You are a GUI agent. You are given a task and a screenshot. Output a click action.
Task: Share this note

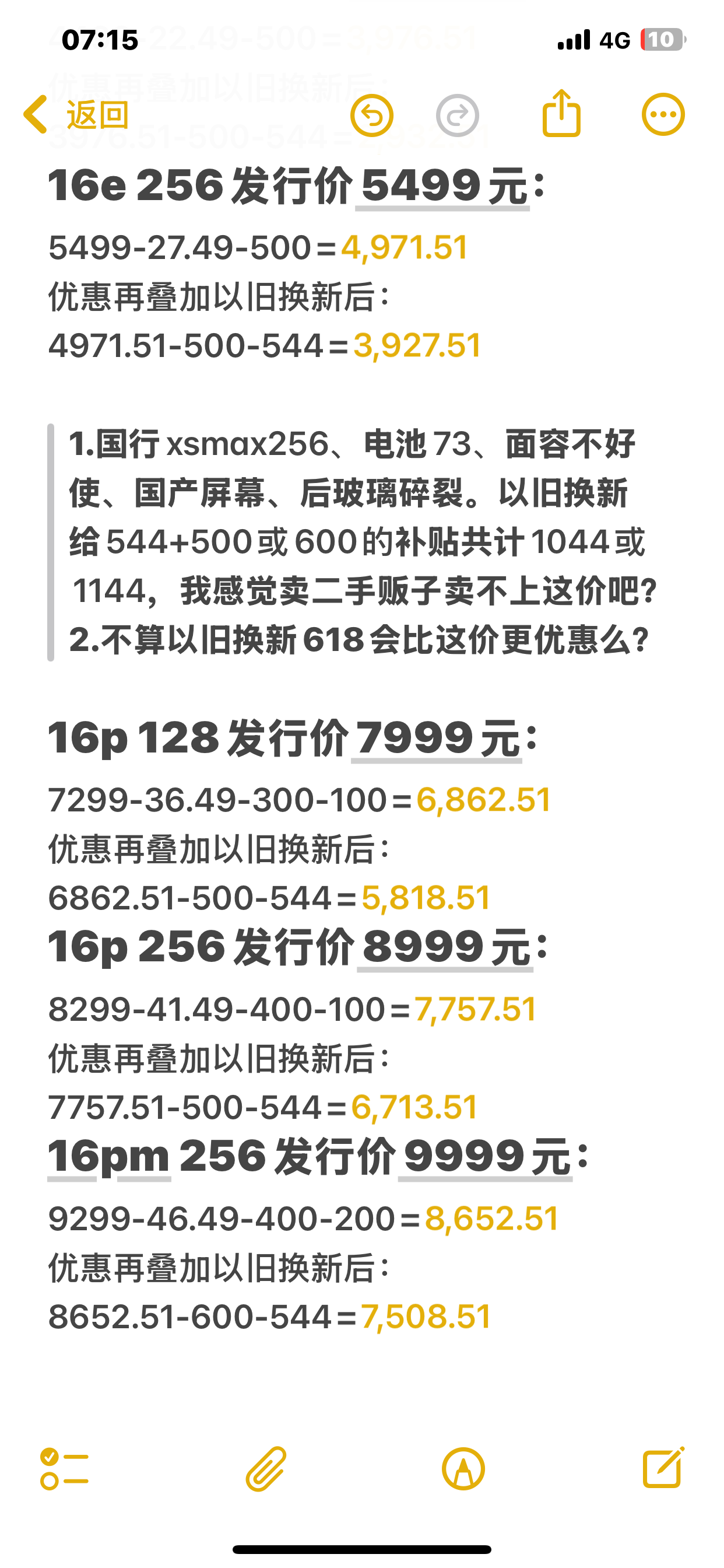point(561,113)
